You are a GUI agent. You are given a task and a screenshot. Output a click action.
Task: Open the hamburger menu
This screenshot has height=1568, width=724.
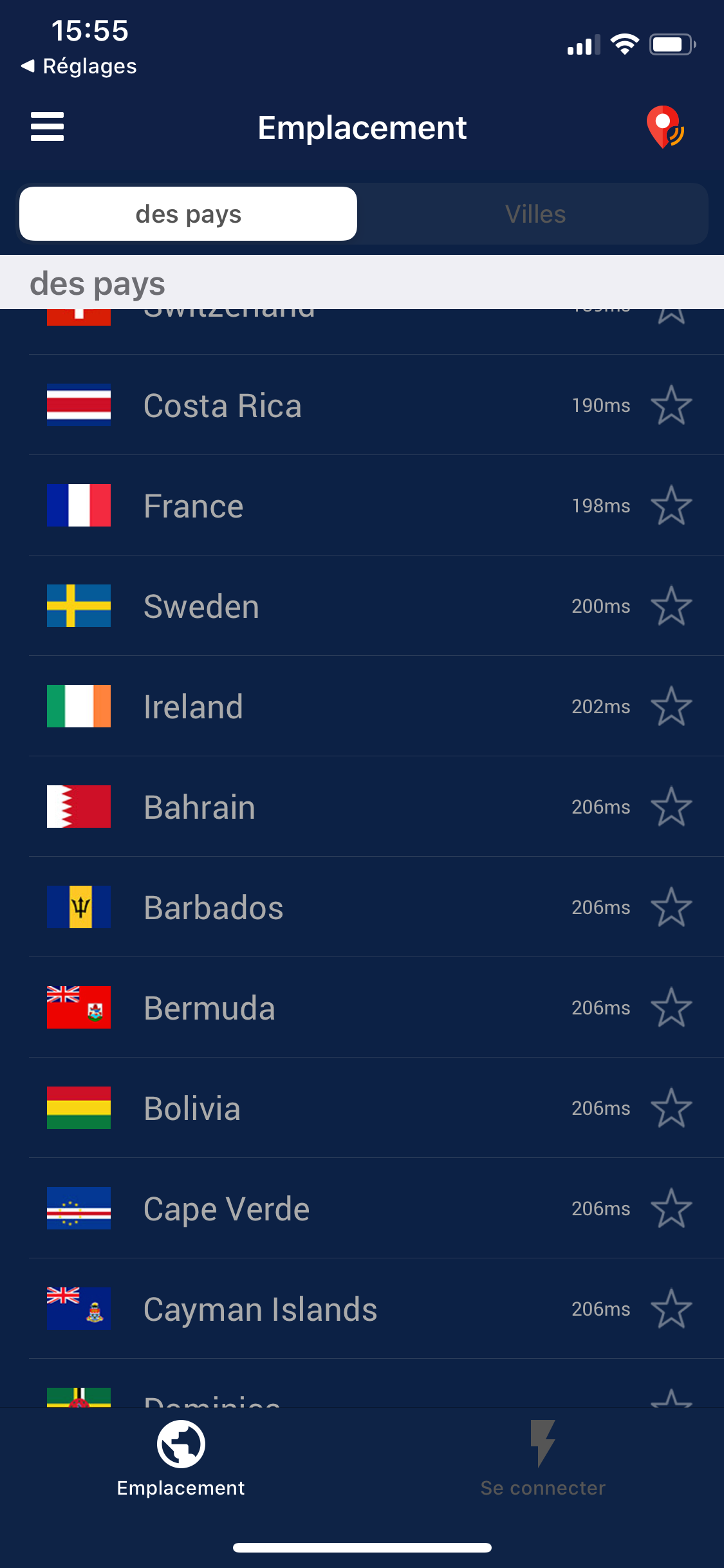(x=47, y=126)
